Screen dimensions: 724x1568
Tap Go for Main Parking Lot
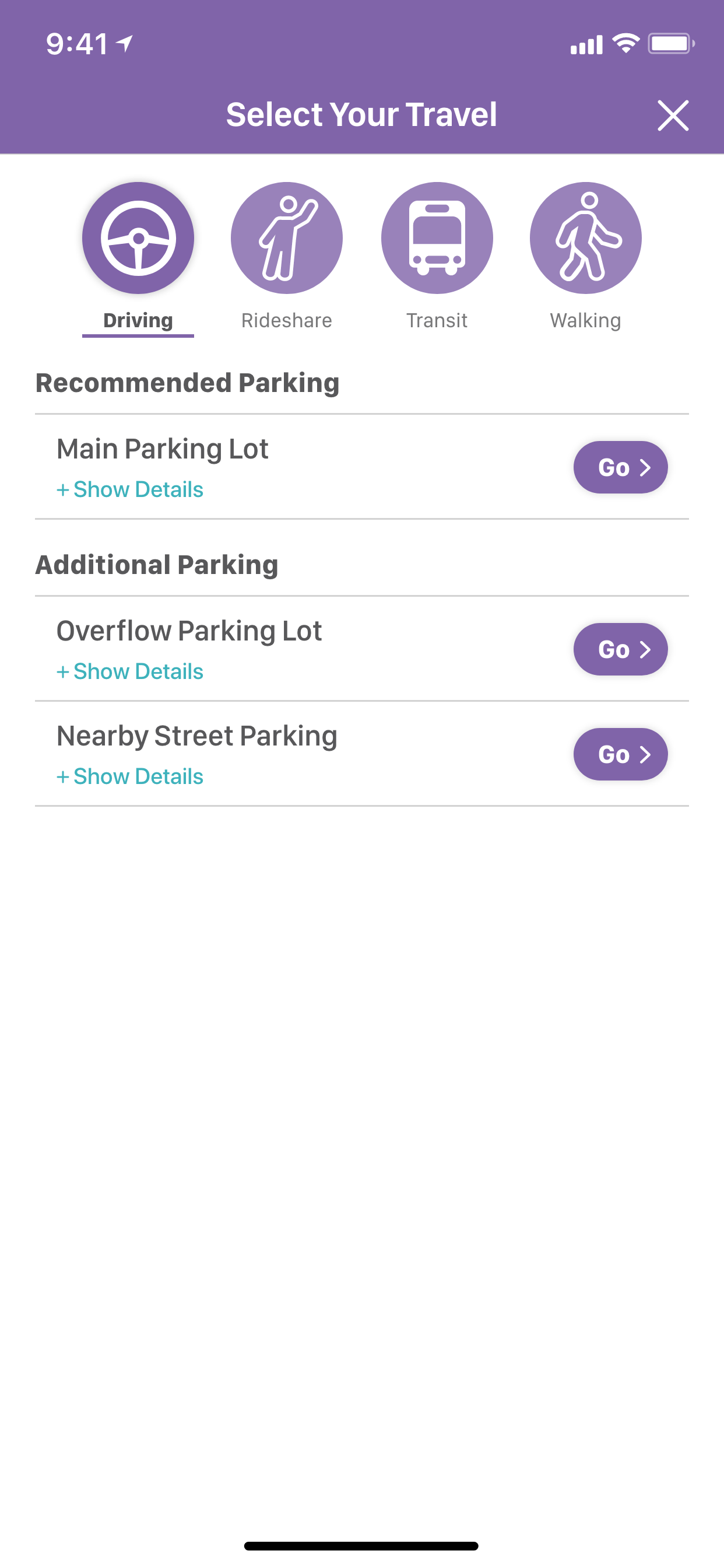pyautogui.click(x=621, y=467)
